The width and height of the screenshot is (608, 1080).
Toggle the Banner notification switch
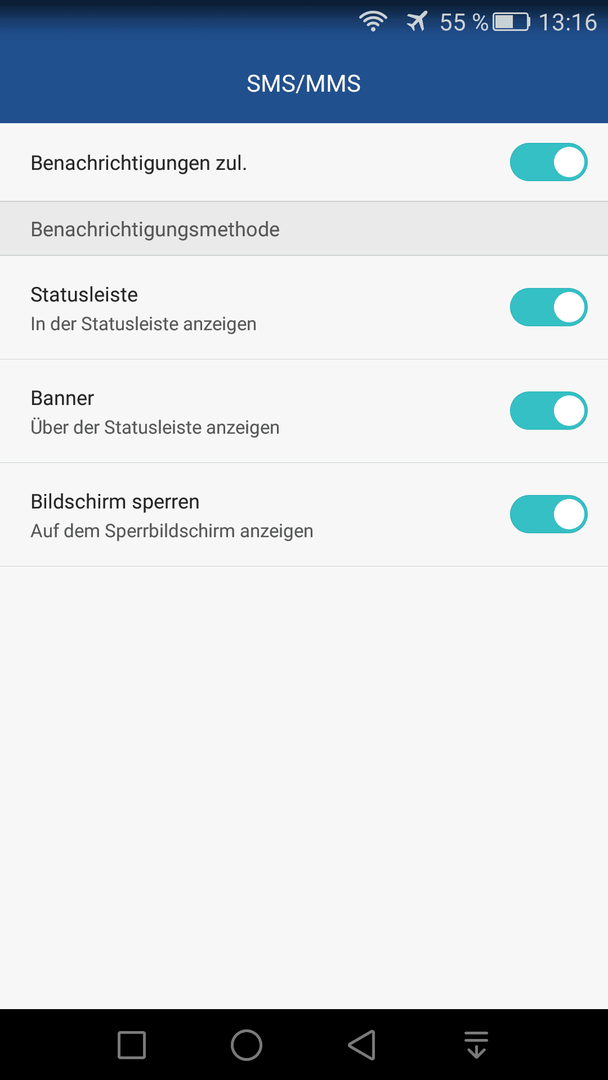[x=548, y=411]
